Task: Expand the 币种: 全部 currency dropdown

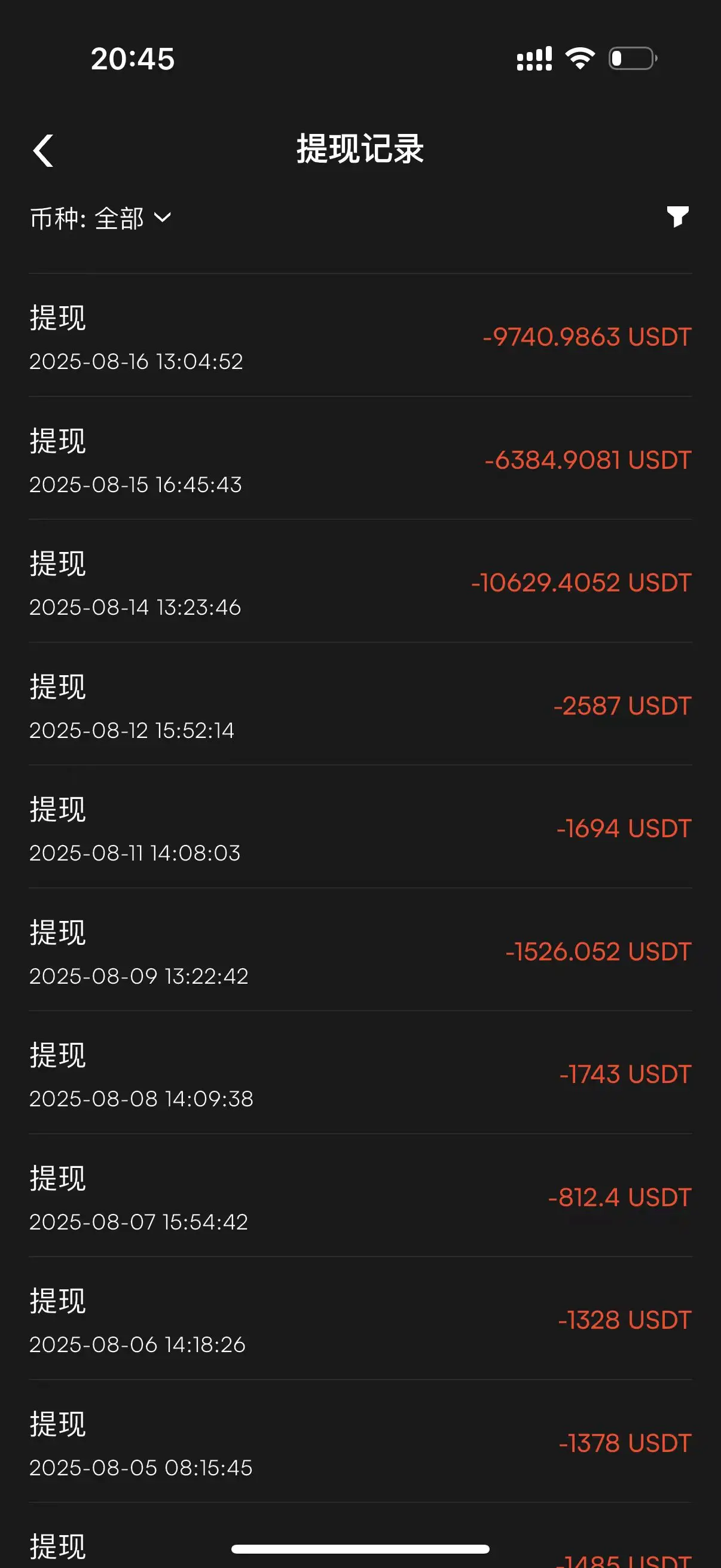Action: click(x=101, y=218)
